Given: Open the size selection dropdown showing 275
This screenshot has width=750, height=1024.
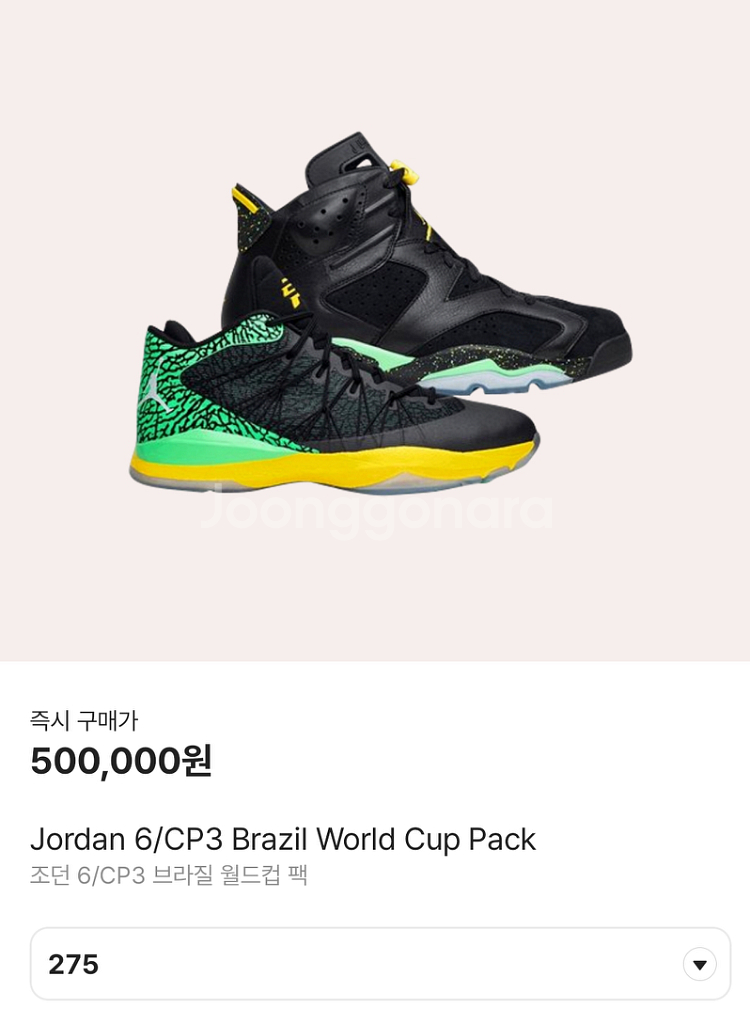Looking at the screenshot, I should pyautogui.click(x=375, y=962).
